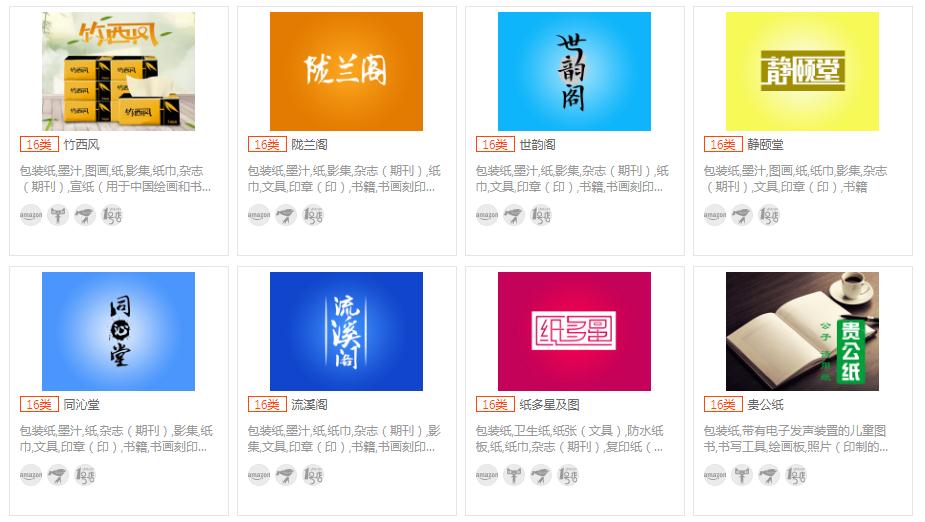
Task: View details for 流溪阁 trademark
Action: [x=346, y=331]
